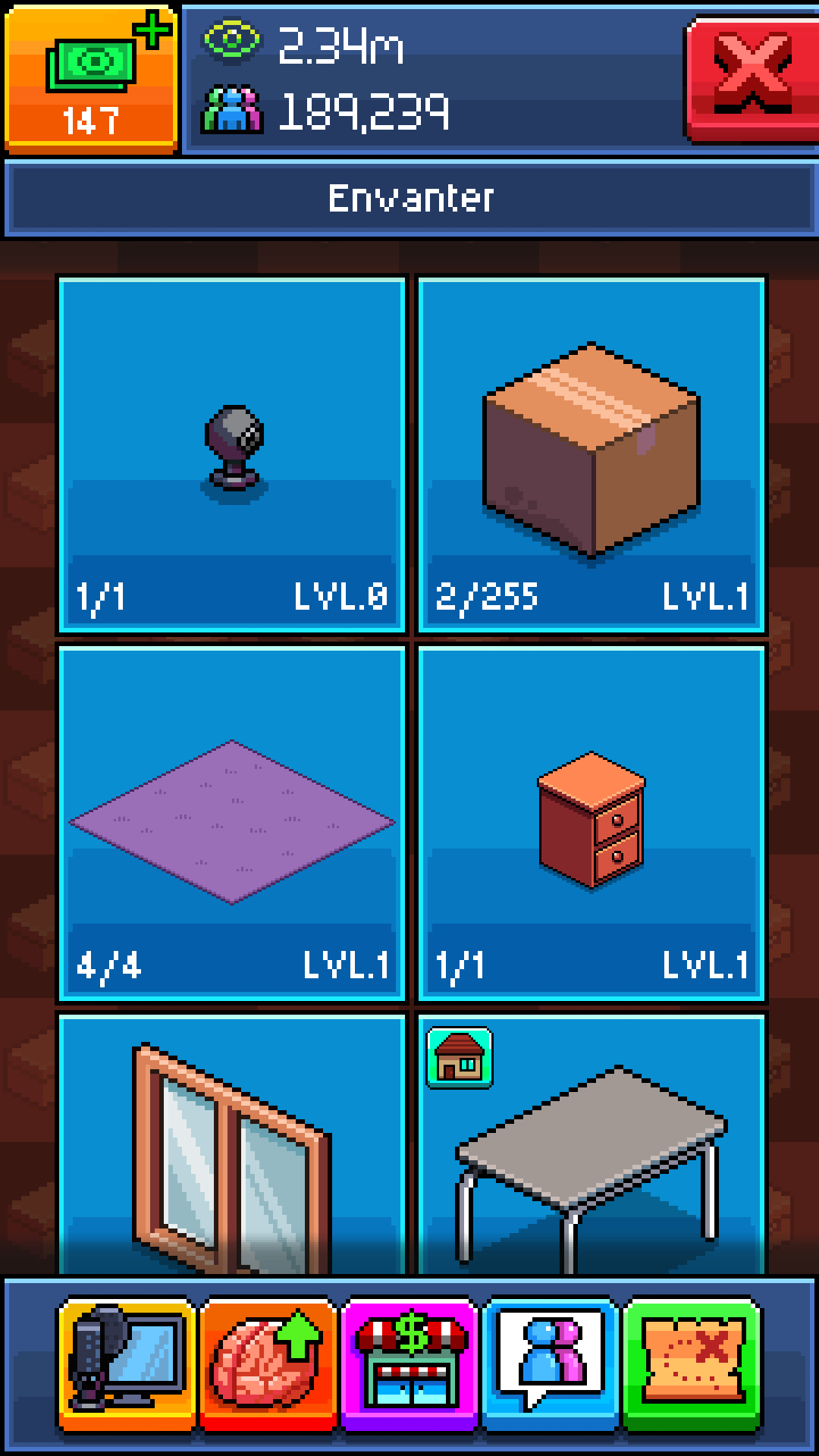Select the webcam inventory item
The height and width of the screenshot is (1456, 819).
pos(232,455)
